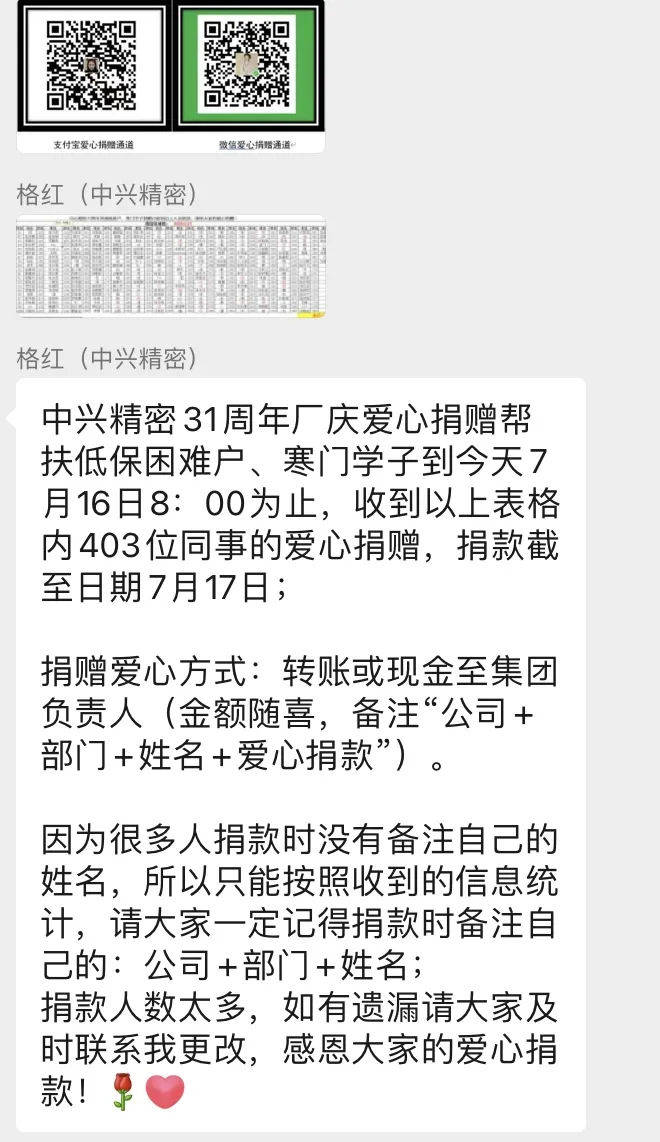
Task: Open the donor spreadsheet image message
Action: (x=171, y=266)
